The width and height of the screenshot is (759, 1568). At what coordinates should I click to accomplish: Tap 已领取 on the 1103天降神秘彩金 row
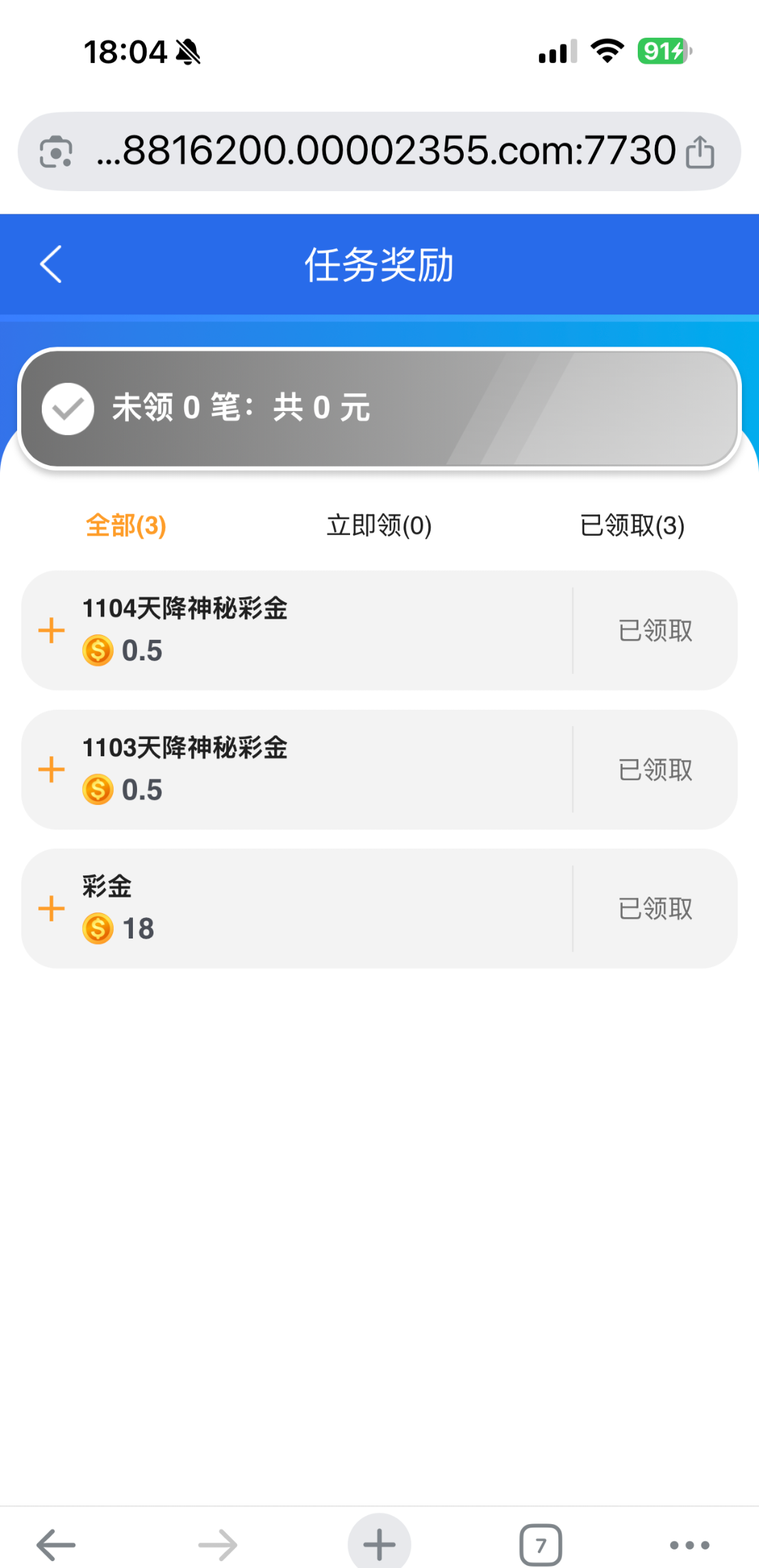(x=655, y=770)
